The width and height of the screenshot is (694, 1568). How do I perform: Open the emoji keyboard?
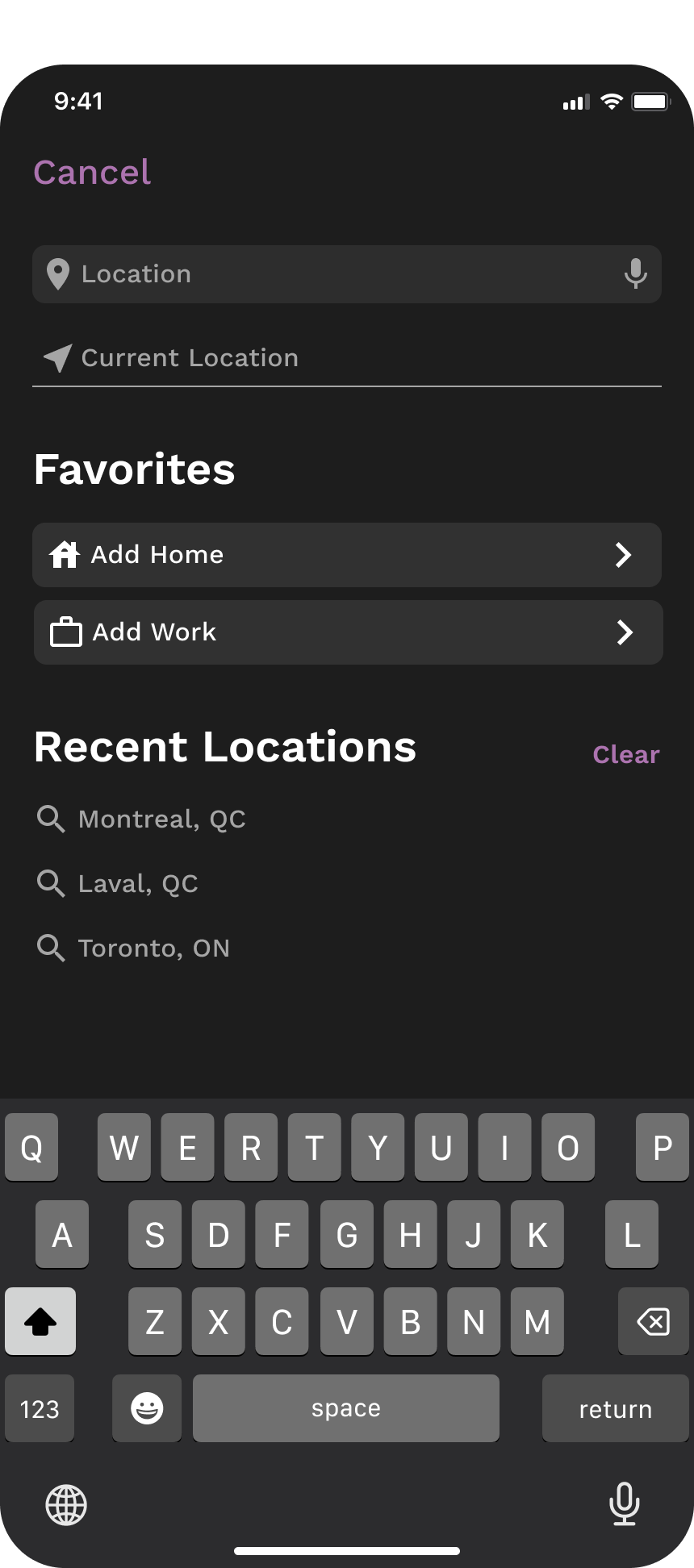pyautogui.click(x=147, y=1408)
